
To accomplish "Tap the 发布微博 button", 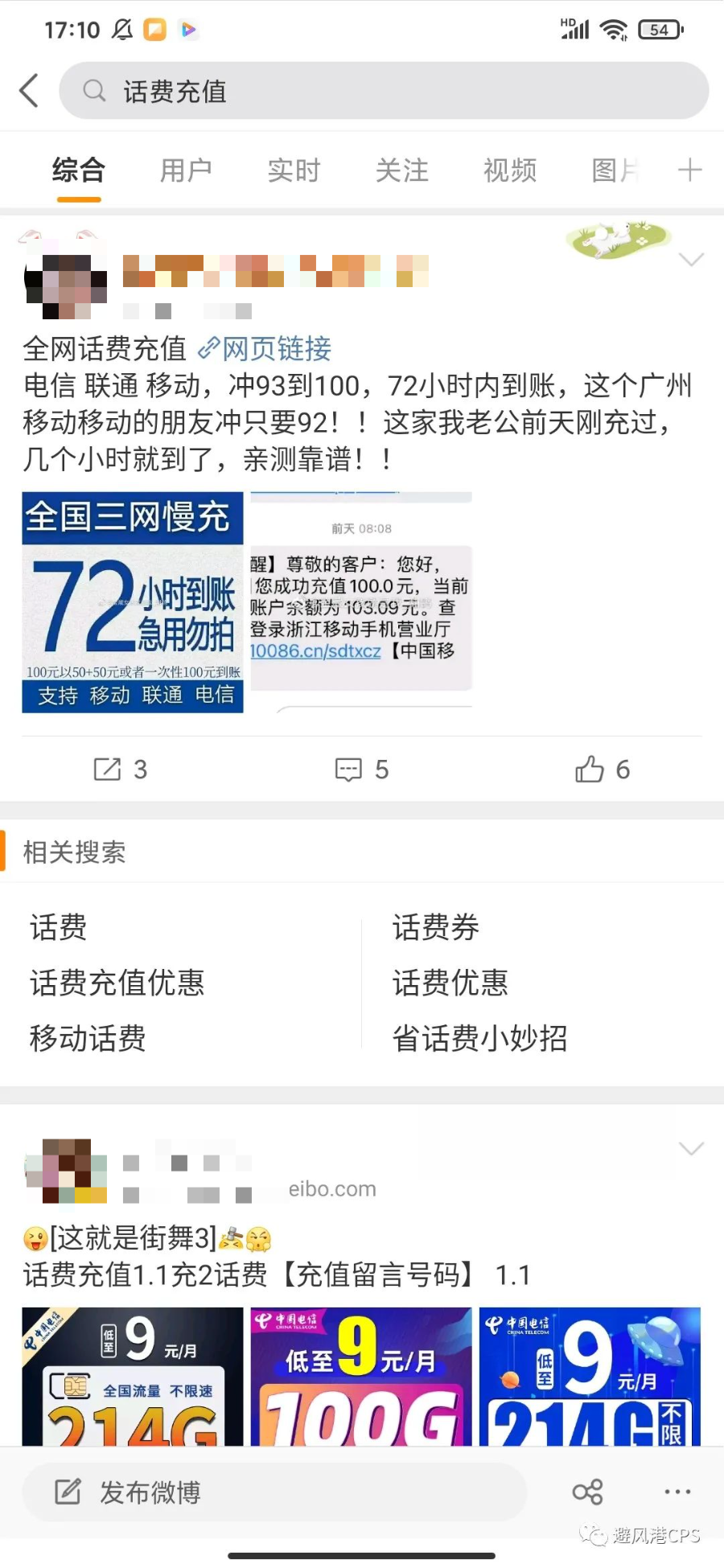I will tap(154, 1492).
